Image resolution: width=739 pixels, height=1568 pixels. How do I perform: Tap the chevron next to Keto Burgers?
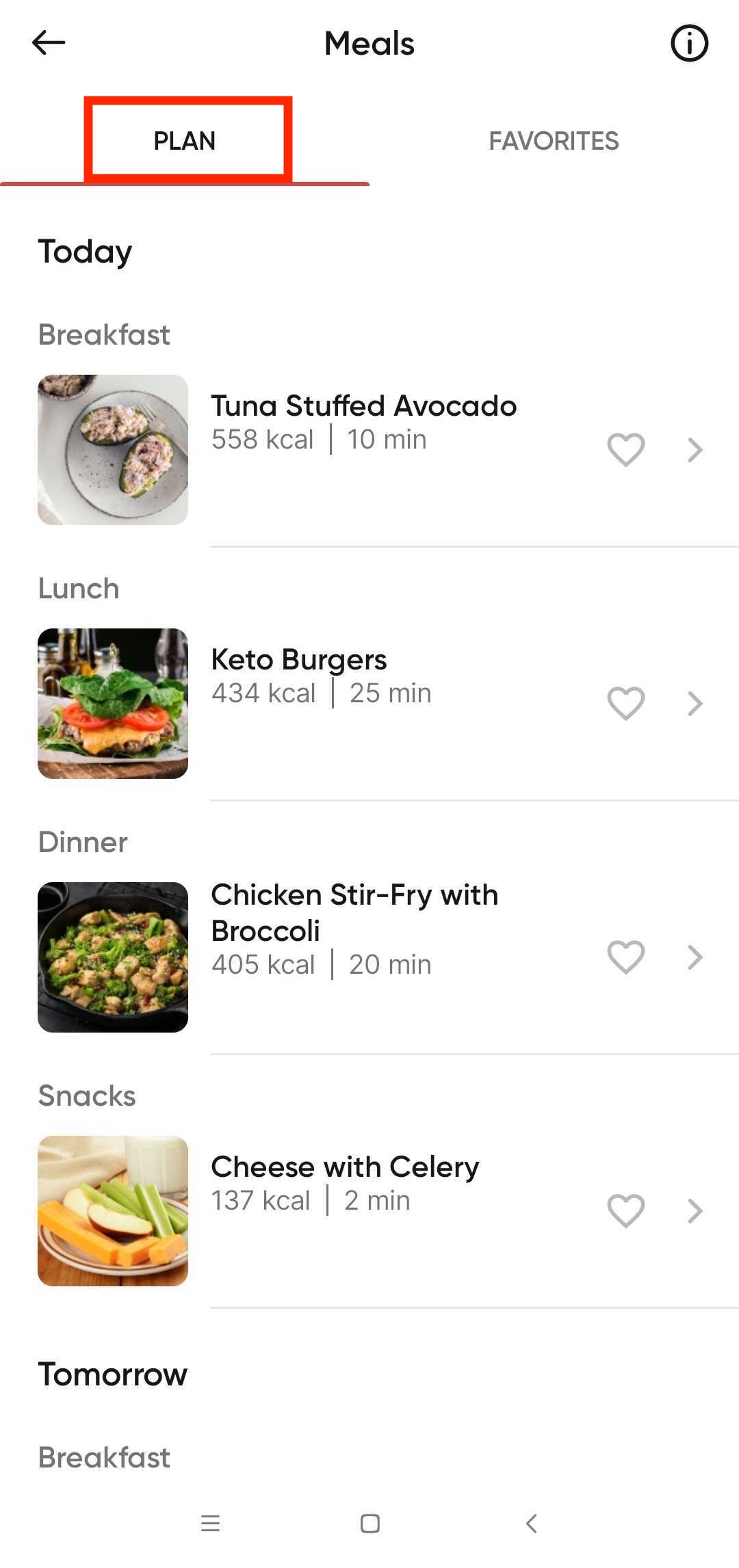pyautogui.click(x=695, y=704)
